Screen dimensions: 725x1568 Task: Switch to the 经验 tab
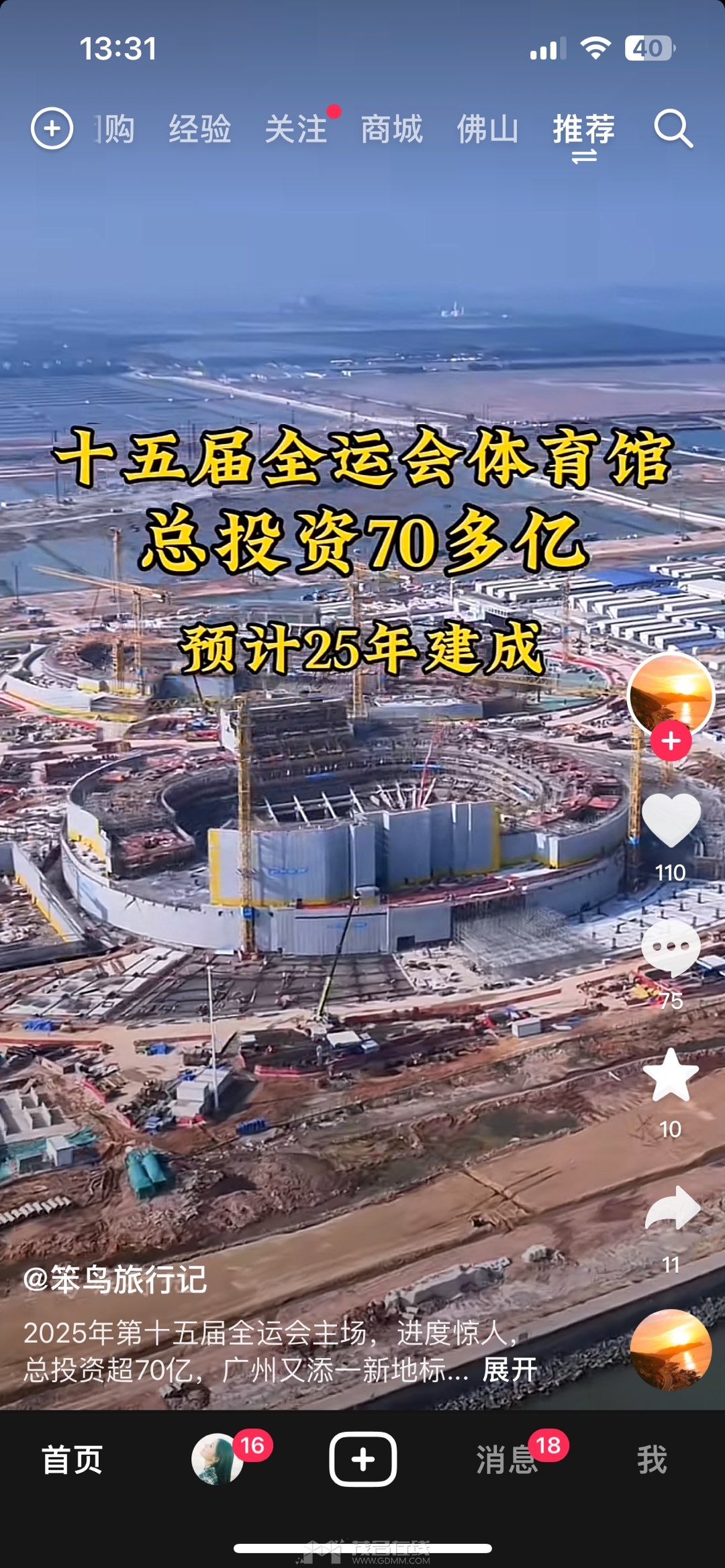199,129
